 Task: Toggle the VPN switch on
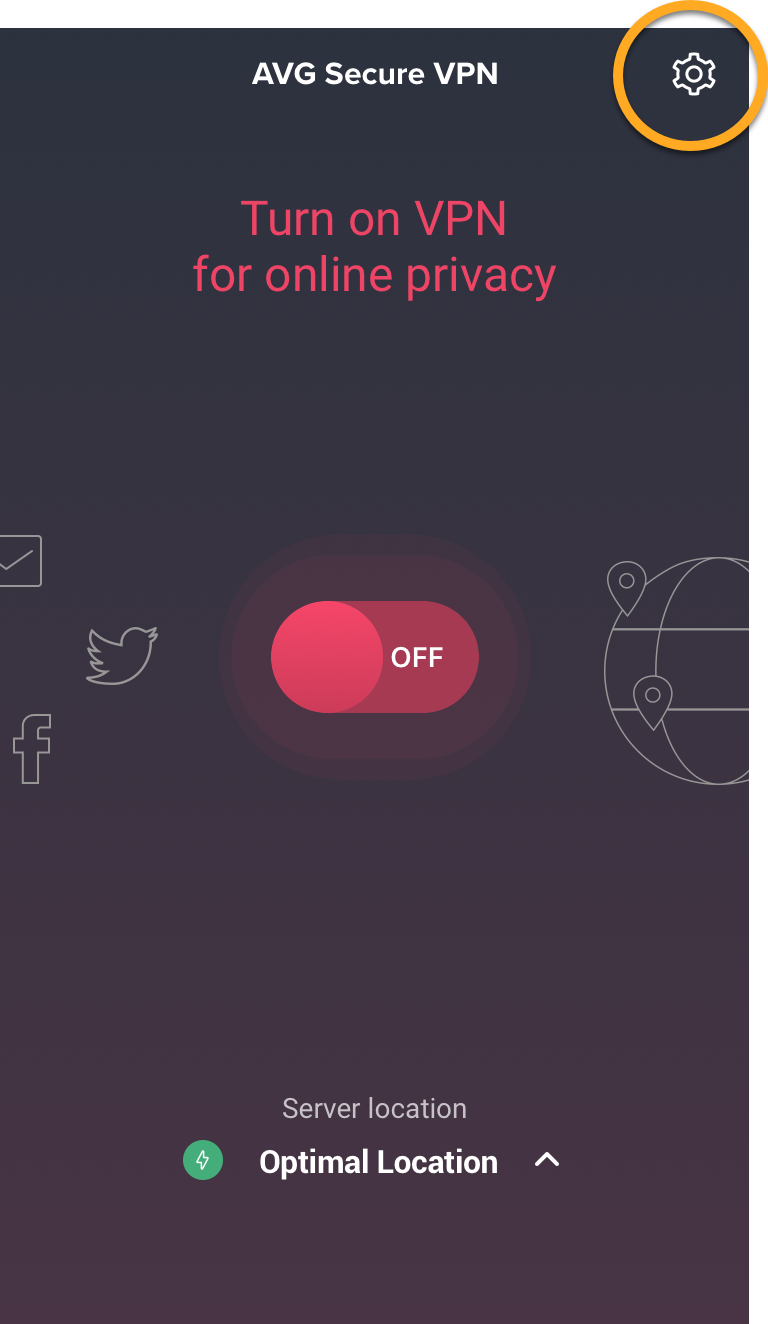tap(375, 657)
